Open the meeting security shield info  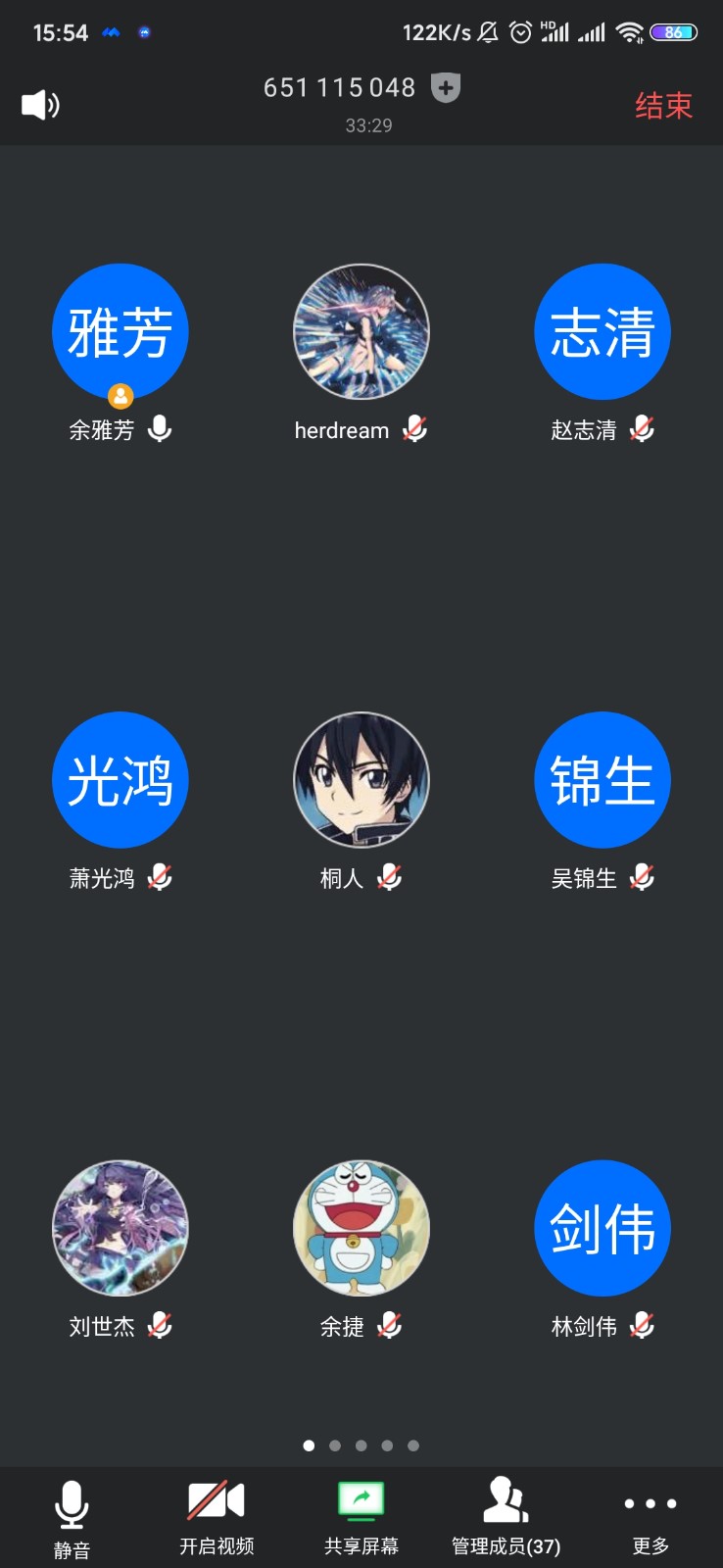click(446, 88)
